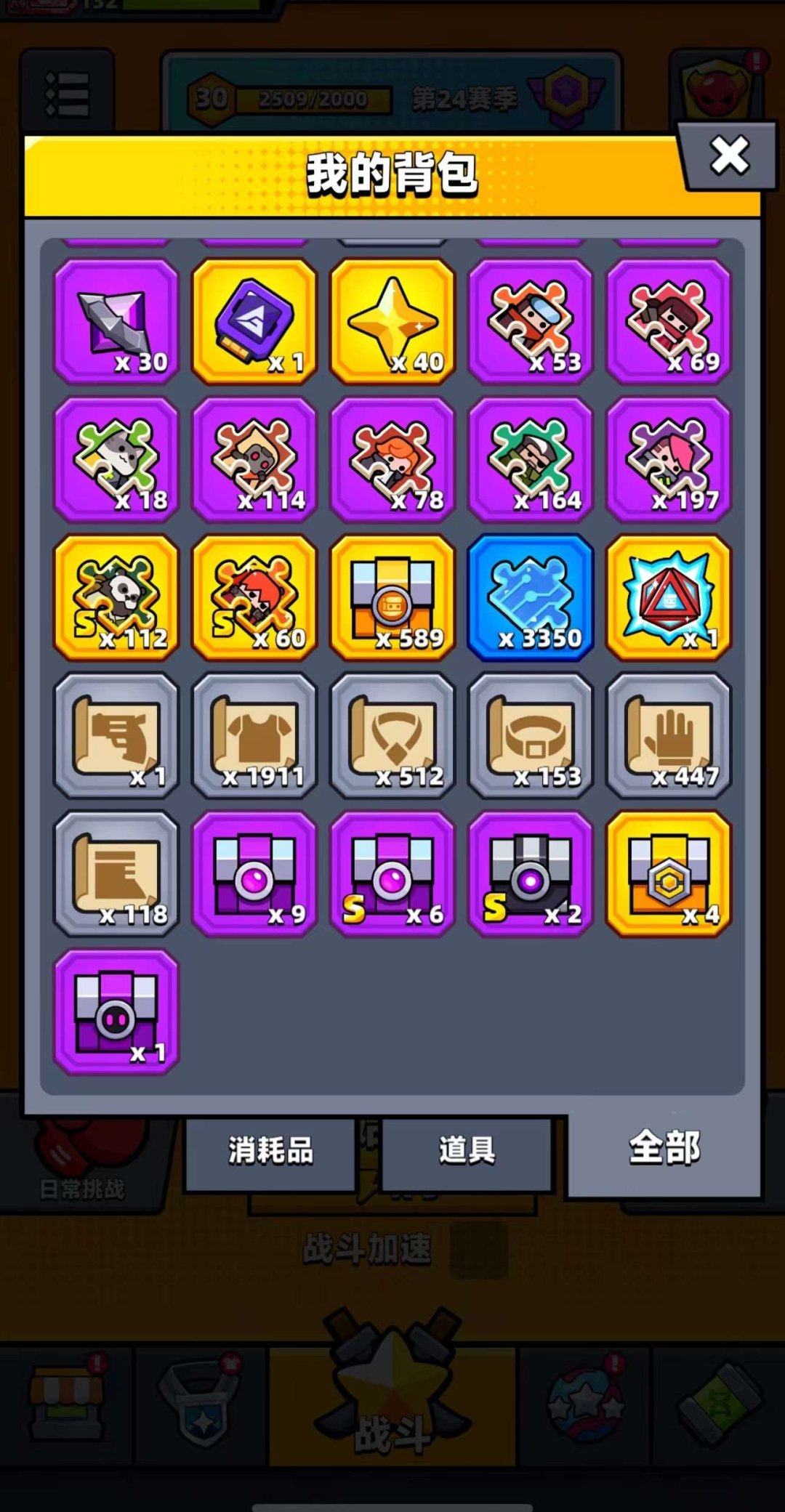Select the gold star item x40
The height and width of the screenshot is (1512, 785).
(392, 321)
